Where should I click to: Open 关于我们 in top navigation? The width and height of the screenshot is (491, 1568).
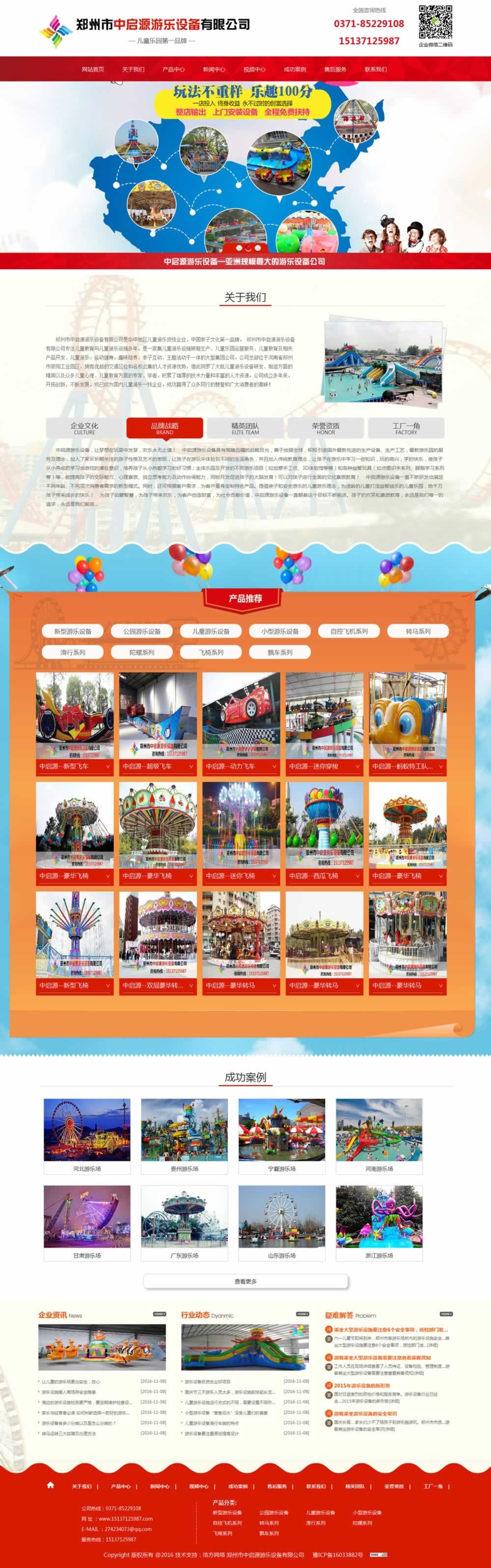tap(133, 69)
